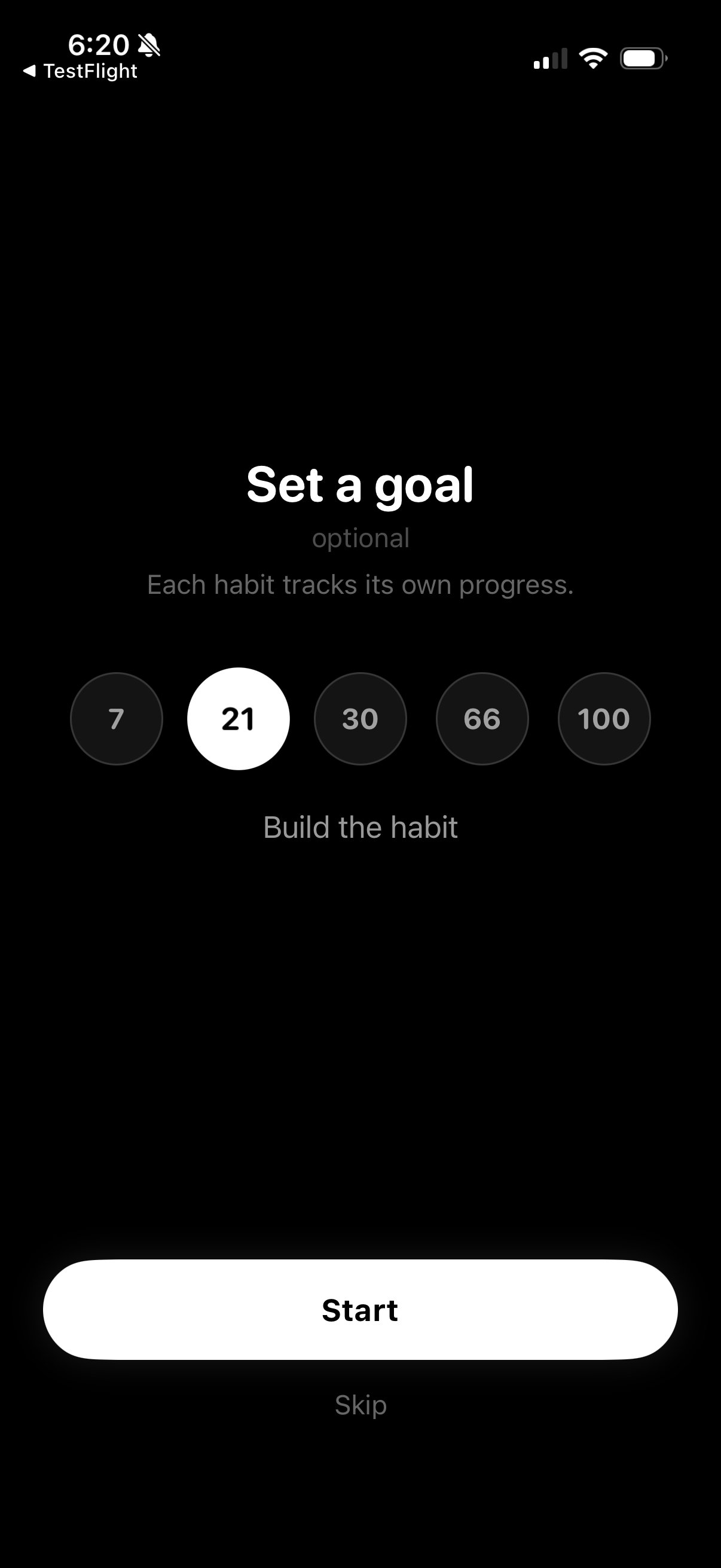Screen dimensions: 721x1568
Task: Tap the 'Build the habit' label
Action: point(360,826)
